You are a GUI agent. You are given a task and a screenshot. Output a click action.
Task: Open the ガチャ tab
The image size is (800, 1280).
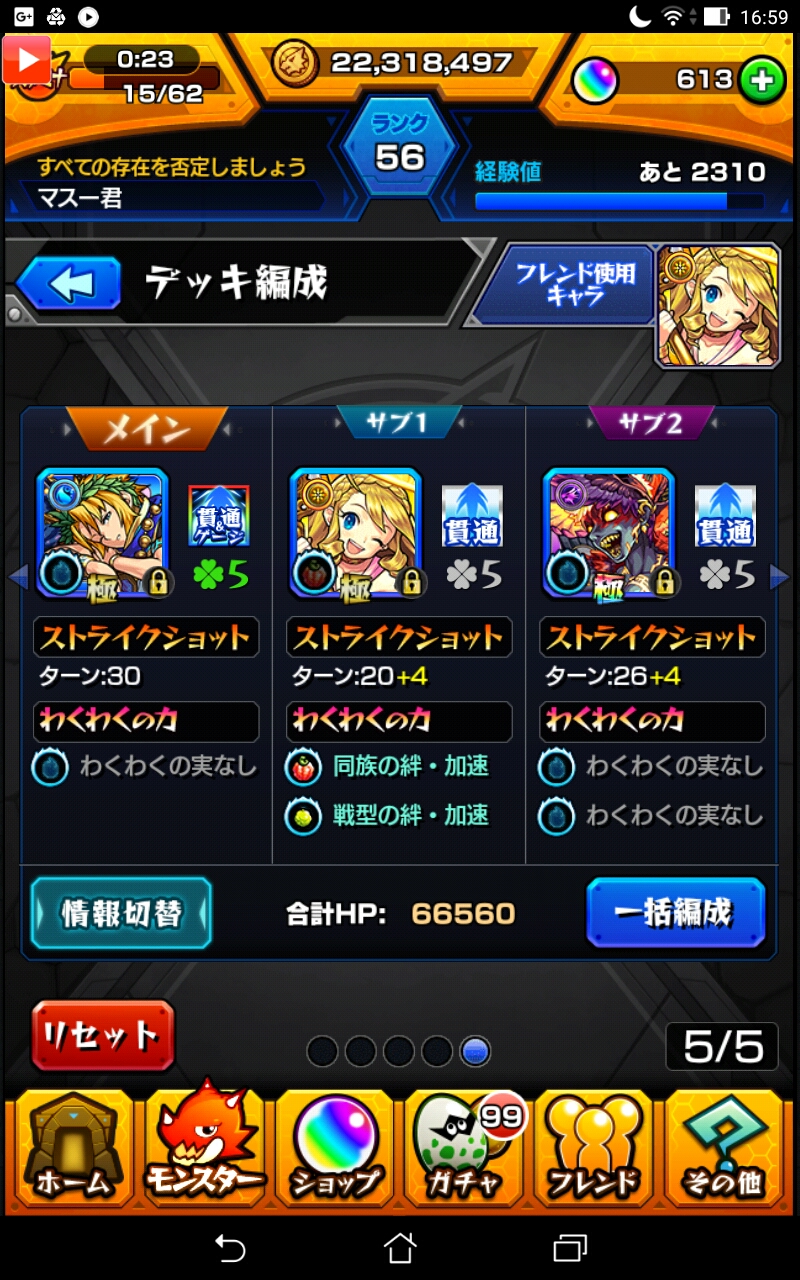tap(464, 1148)
